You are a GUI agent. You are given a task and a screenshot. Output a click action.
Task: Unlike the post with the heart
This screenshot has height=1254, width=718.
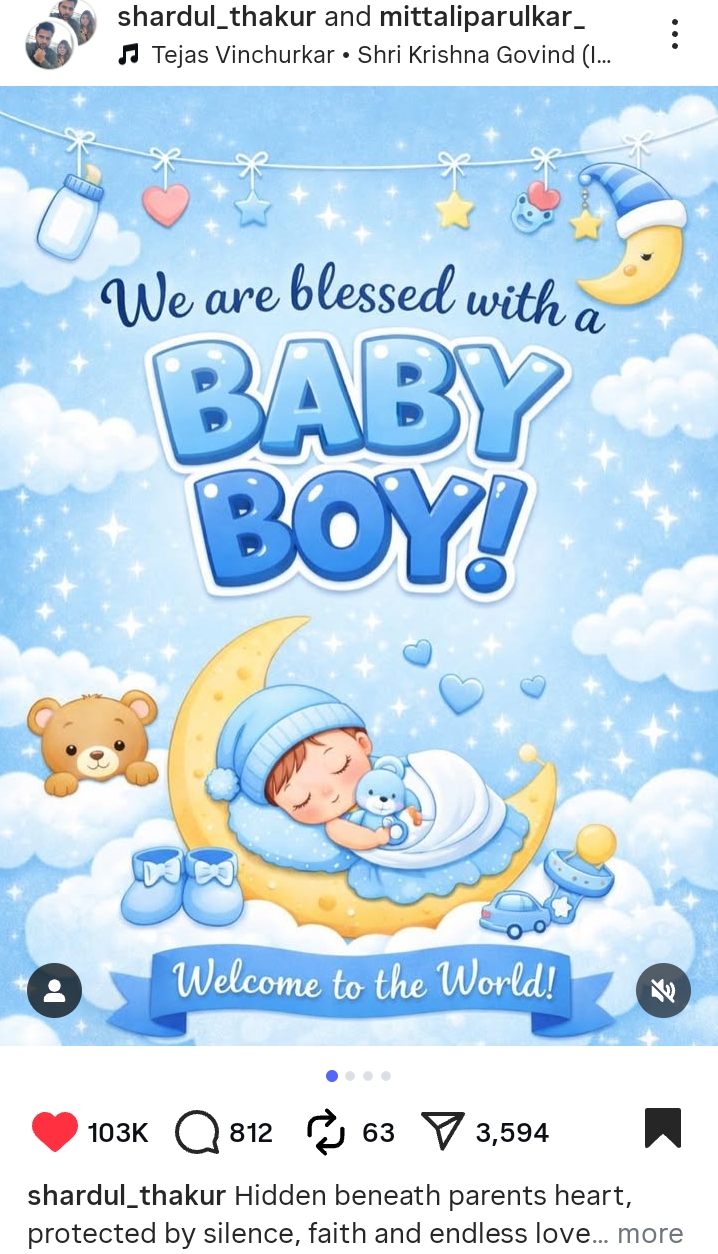click(x=55, y=1132)
